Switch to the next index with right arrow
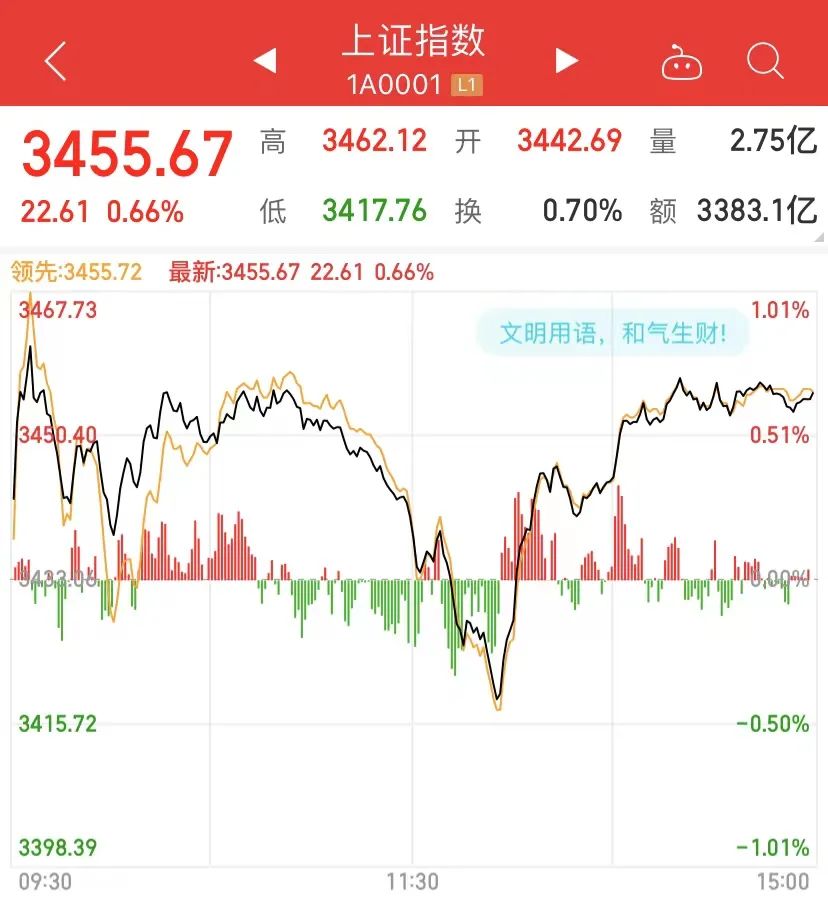The width and height of the screenshot is (828, 899). click(x=567, y=61)
